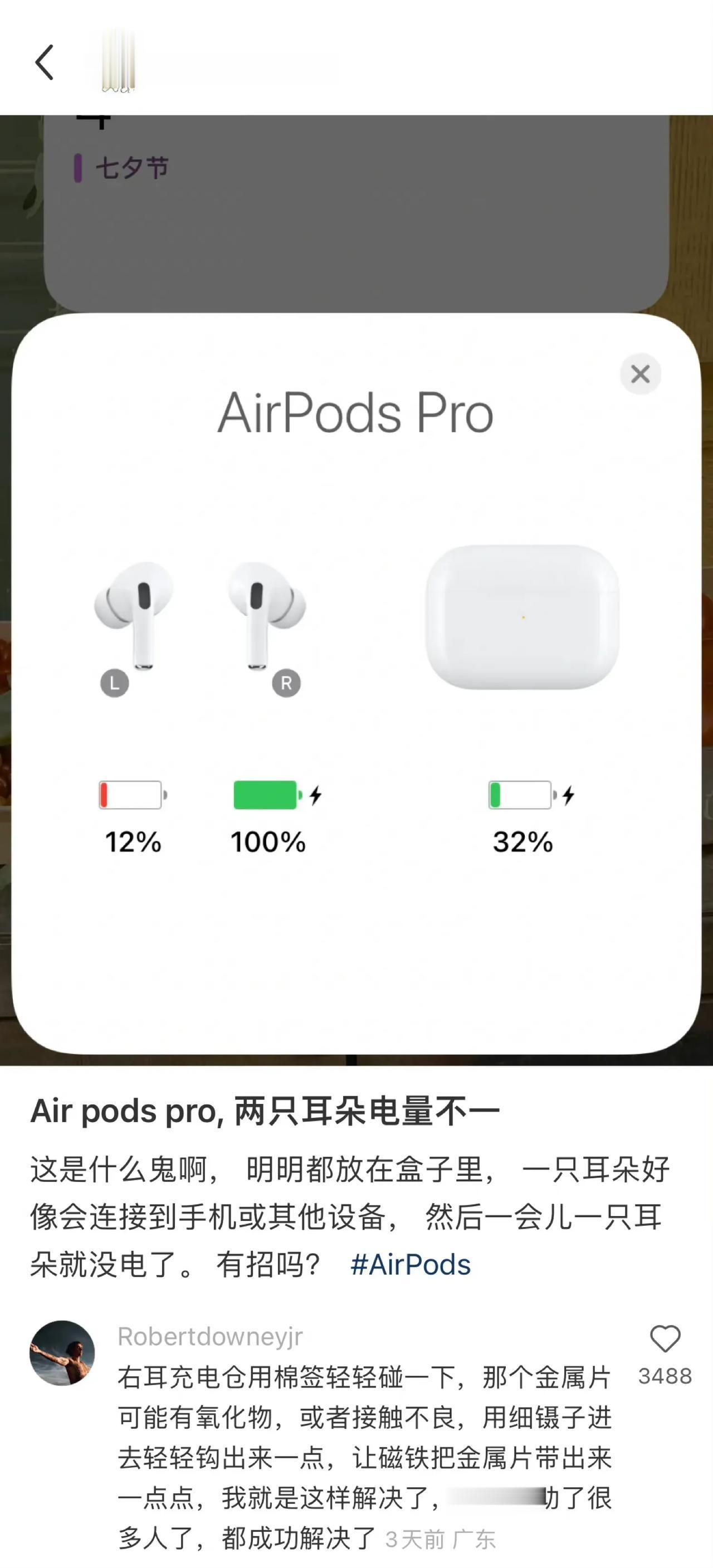Screen dimensions: 713x1568
Task: Open the post author's avatar in header
Action: (x=118, y=62)
